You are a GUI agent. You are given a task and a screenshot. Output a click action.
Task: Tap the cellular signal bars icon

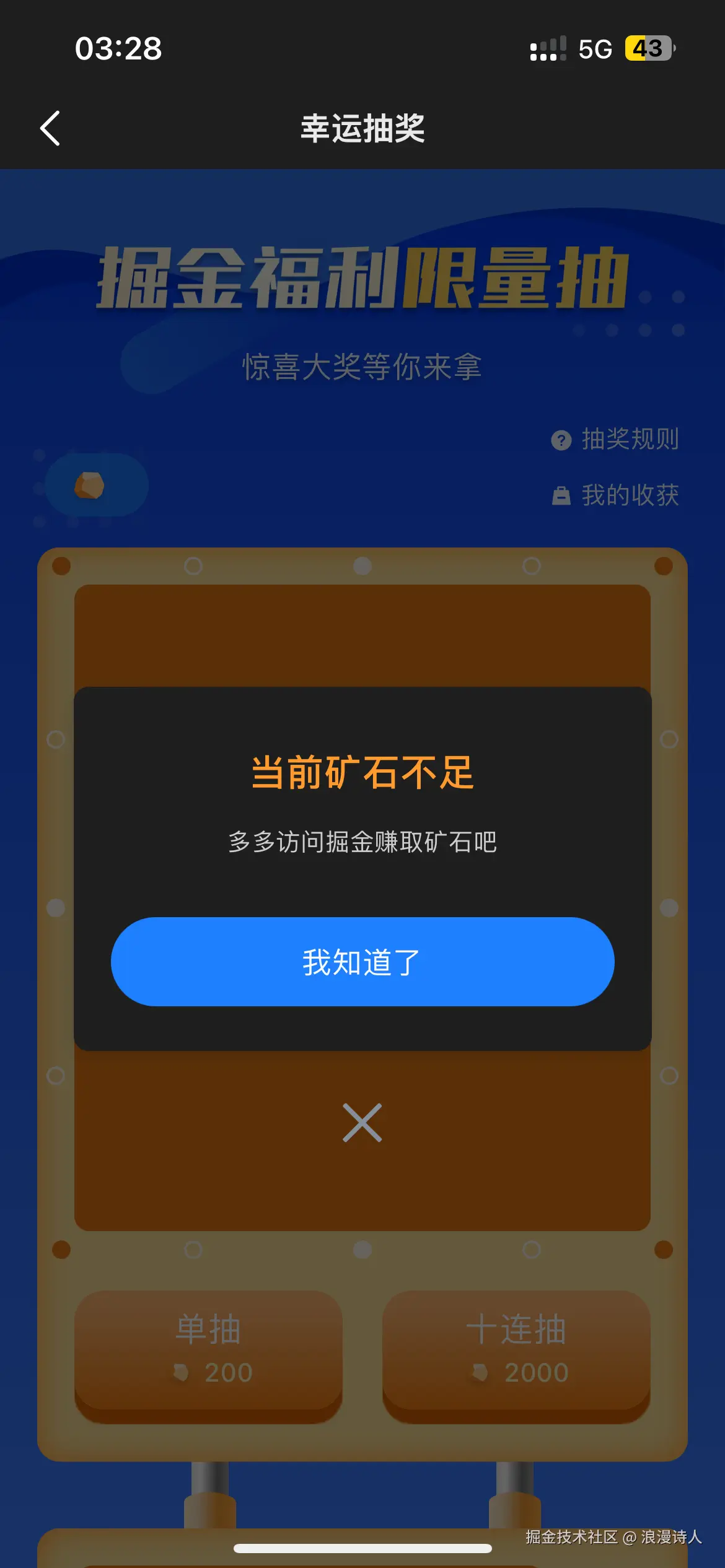coord(548,48)
